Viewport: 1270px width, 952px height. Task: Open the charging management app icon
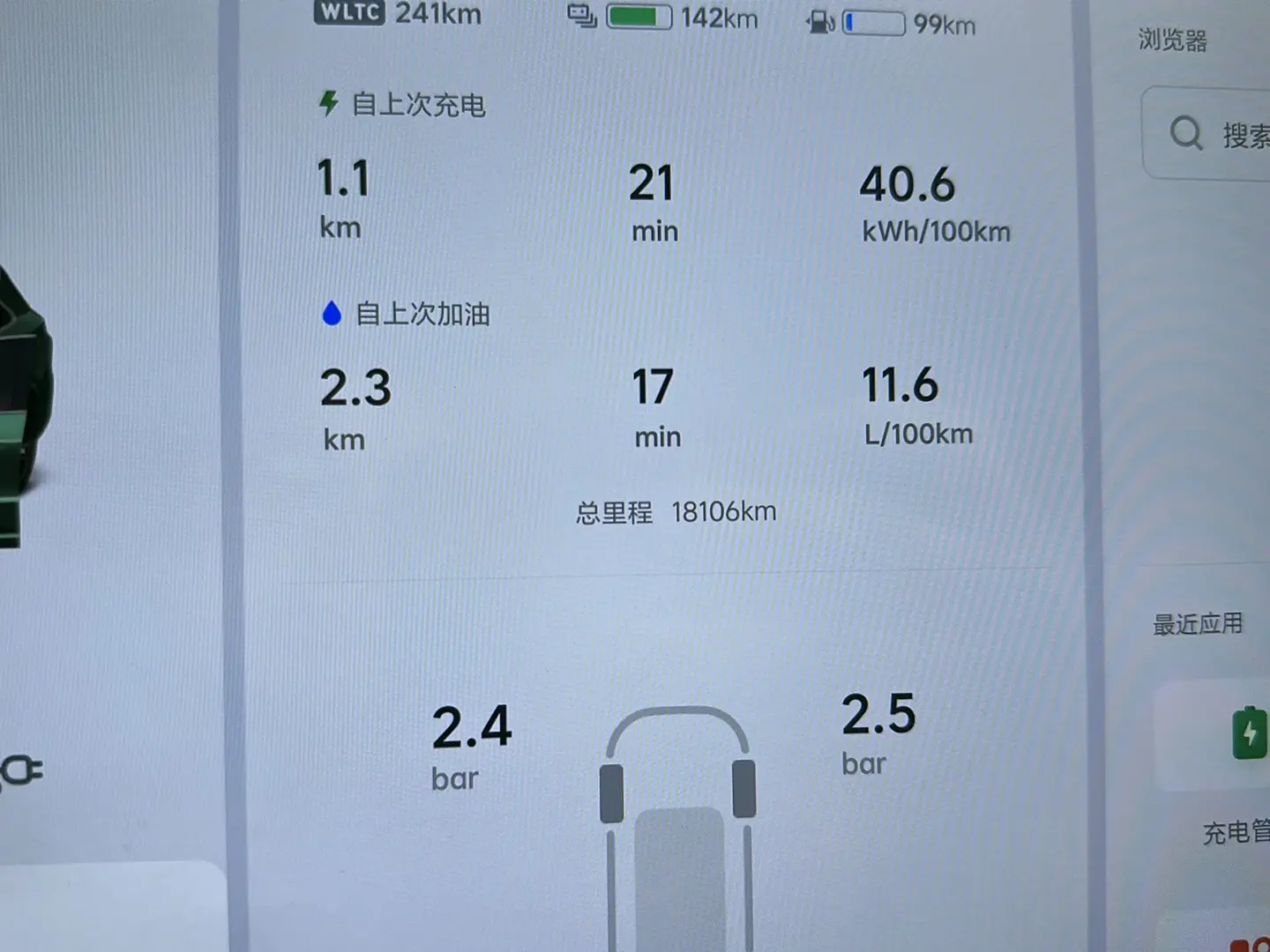1248,734
